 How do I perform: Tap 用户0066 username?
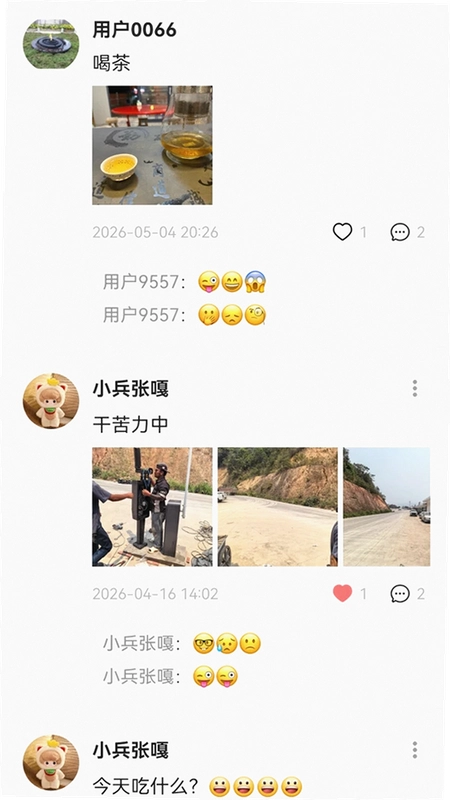[x=134, y=30]
